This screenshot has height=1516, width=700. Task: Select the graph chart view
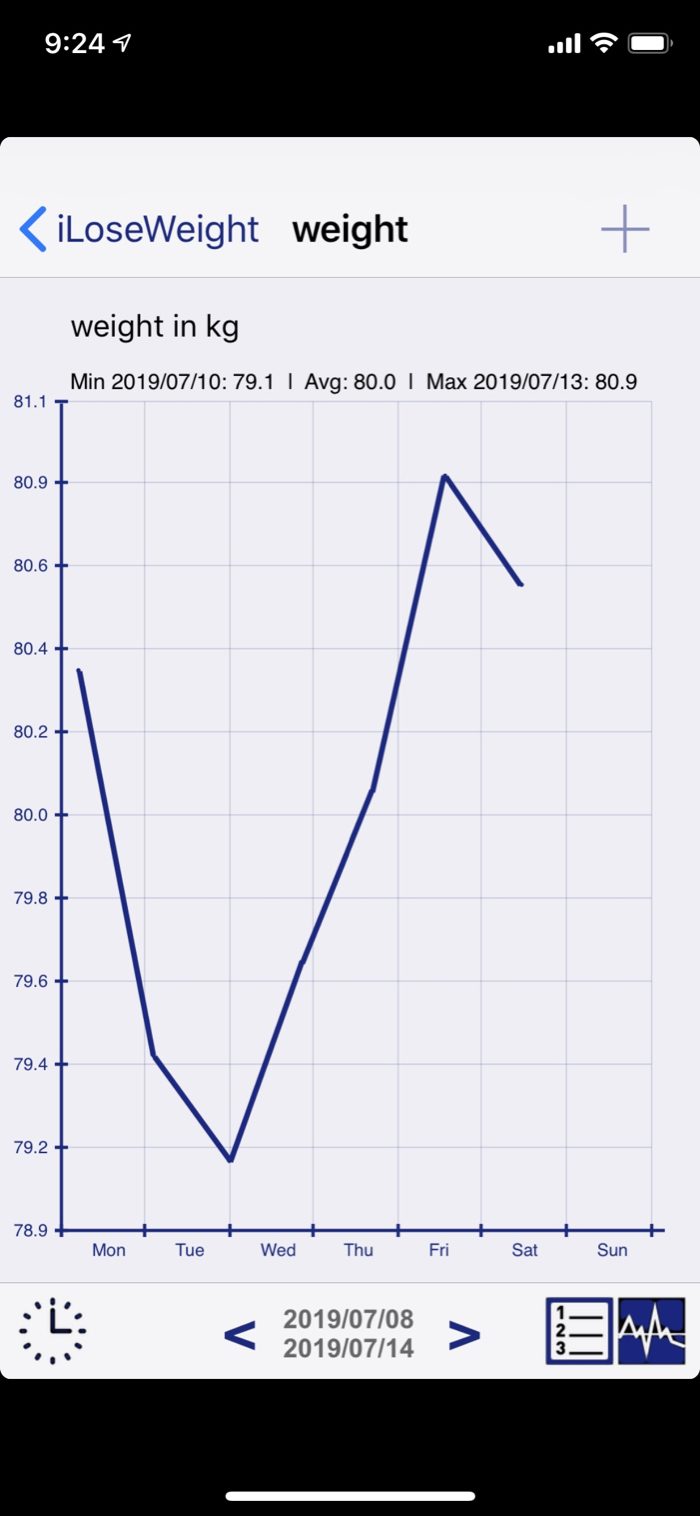tap(652, 1331)
